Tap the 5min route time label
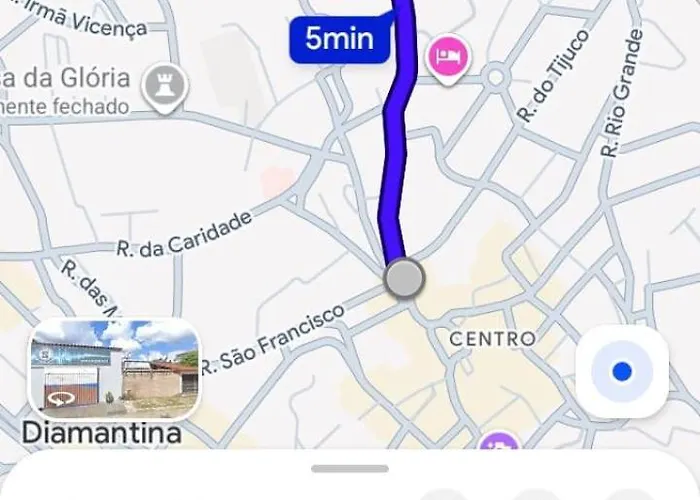This screenshot has width=700, height=500. click(x=340, y=39)
